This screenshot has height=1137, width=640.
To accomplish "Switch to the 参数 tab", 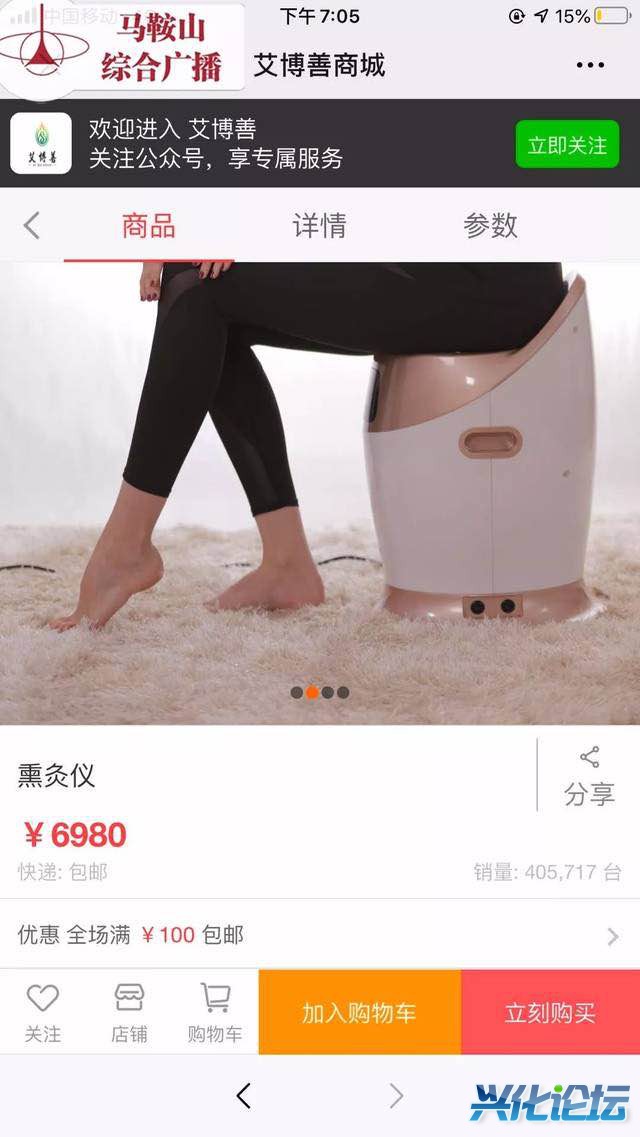I will [x=490, y=226].
